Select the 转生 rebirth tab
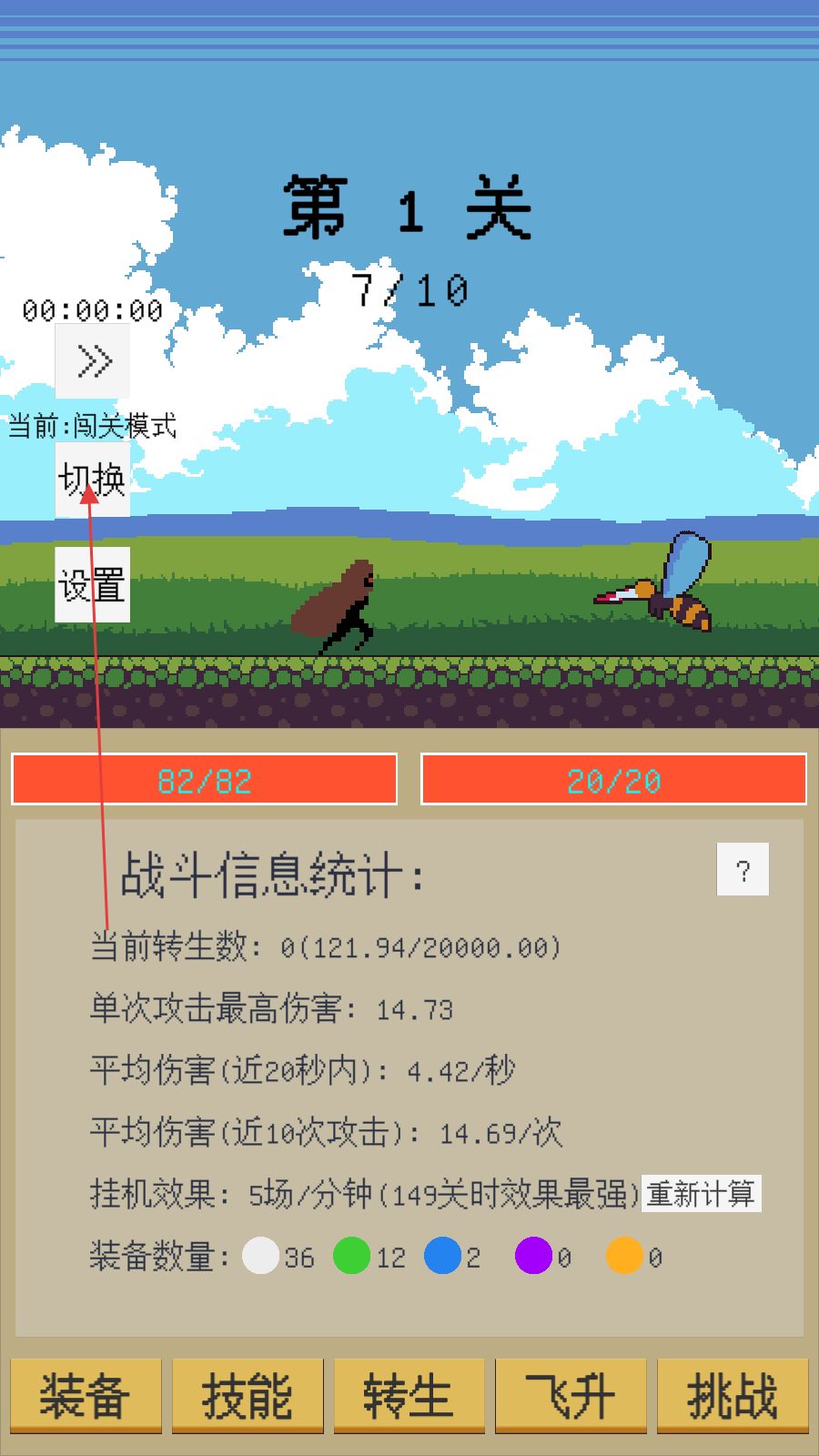Screen dimensions: 819x1456 click(x=409, y=1396)
